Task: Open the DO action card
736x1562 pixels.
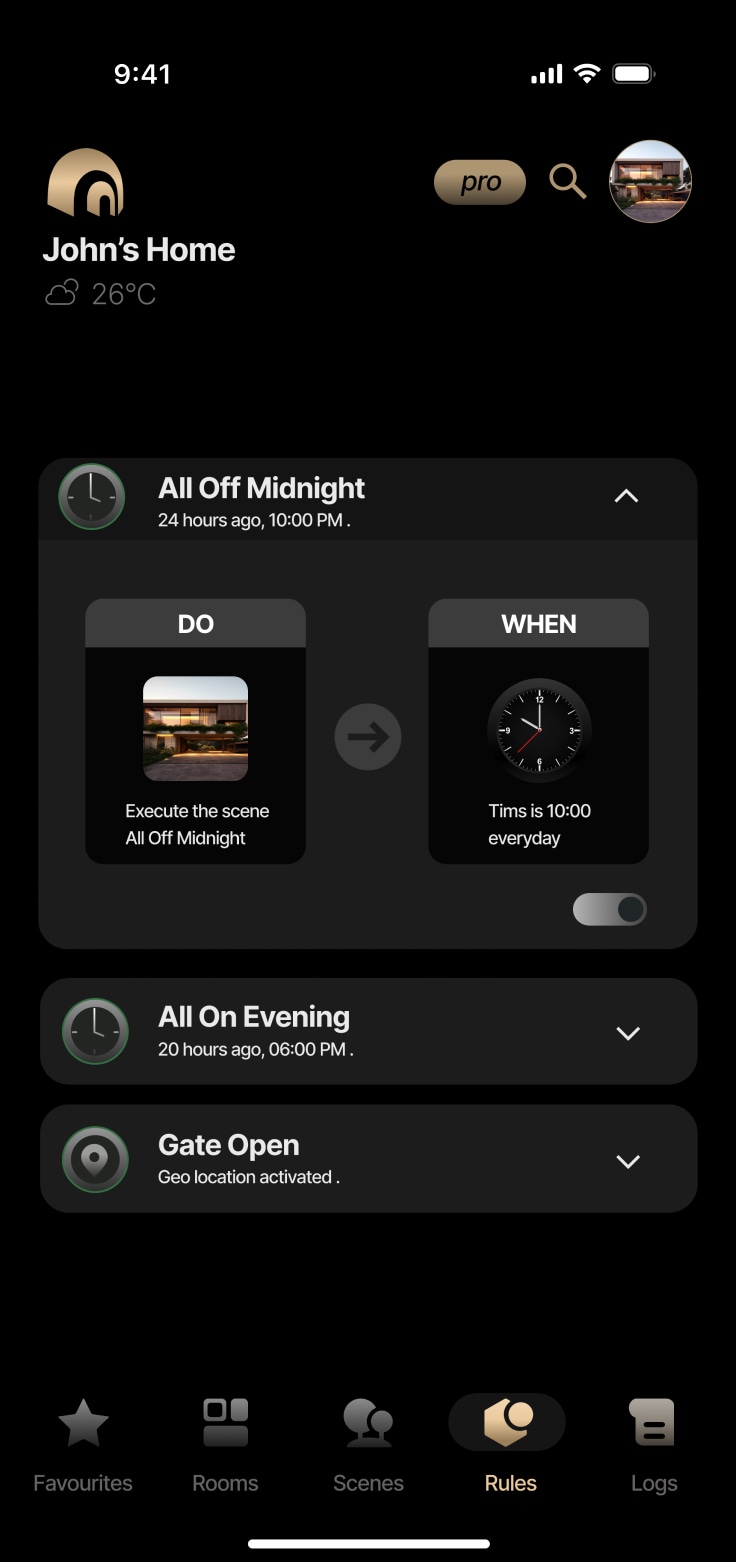Action: 195,731
